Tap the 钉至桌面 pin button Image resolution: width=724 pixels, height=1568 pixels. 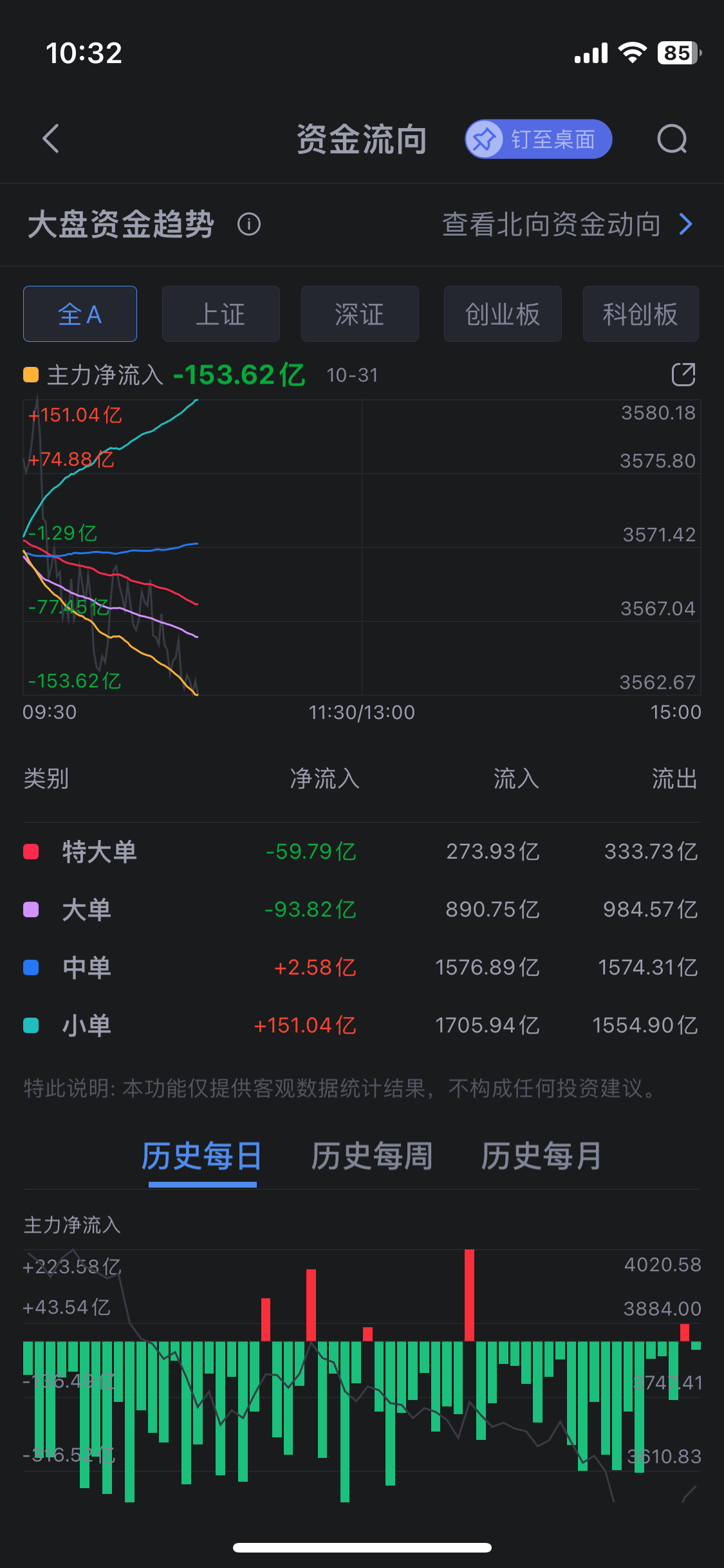(x=538, y=139)
